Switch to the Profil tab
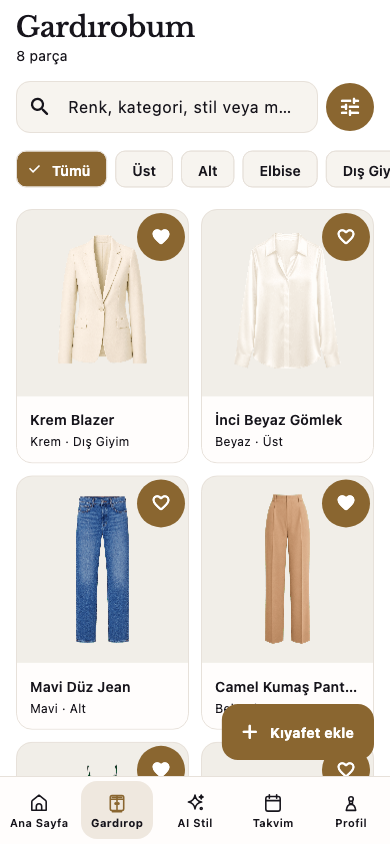The width and height of the screenshot is (390, 844). click(351, 810)
